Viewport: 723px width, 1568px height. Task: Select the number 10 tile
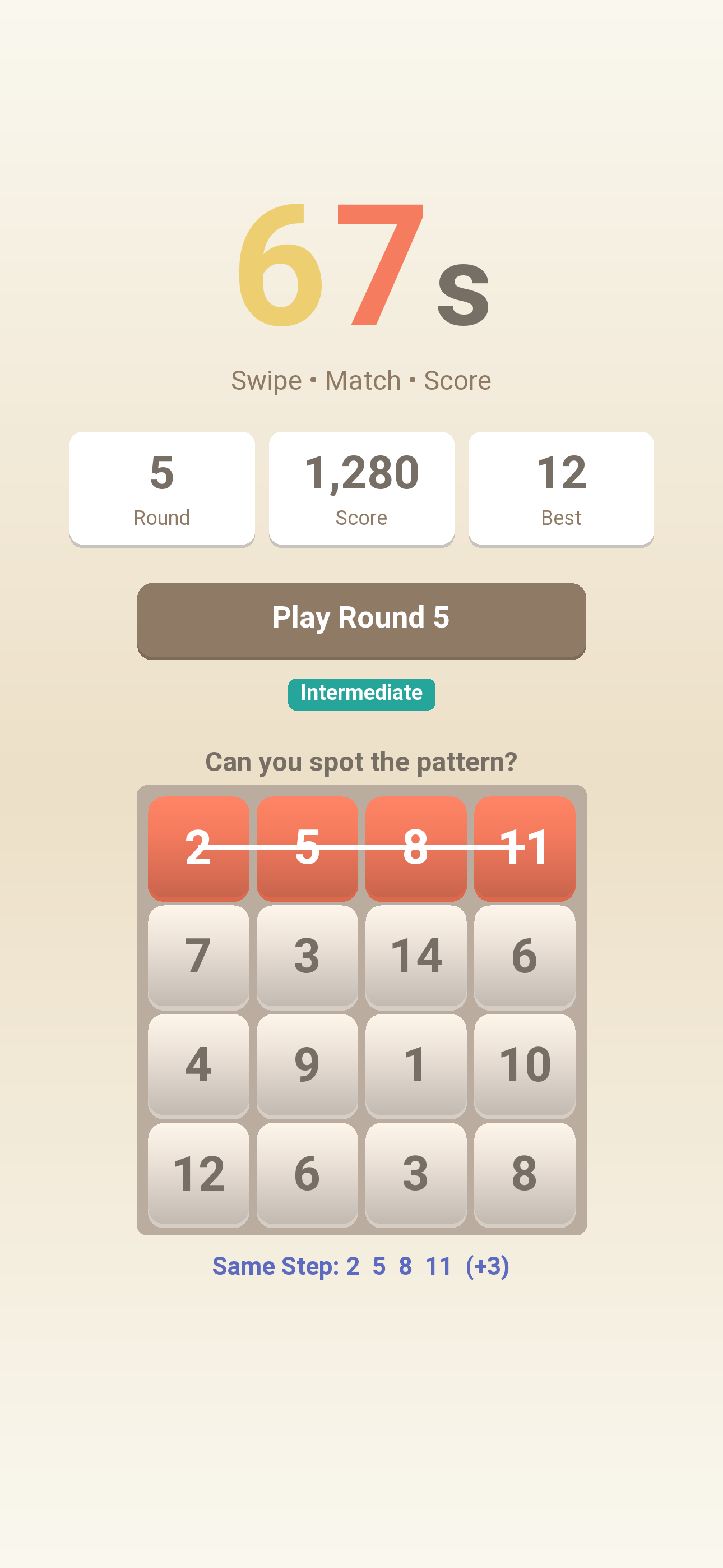524,1065
